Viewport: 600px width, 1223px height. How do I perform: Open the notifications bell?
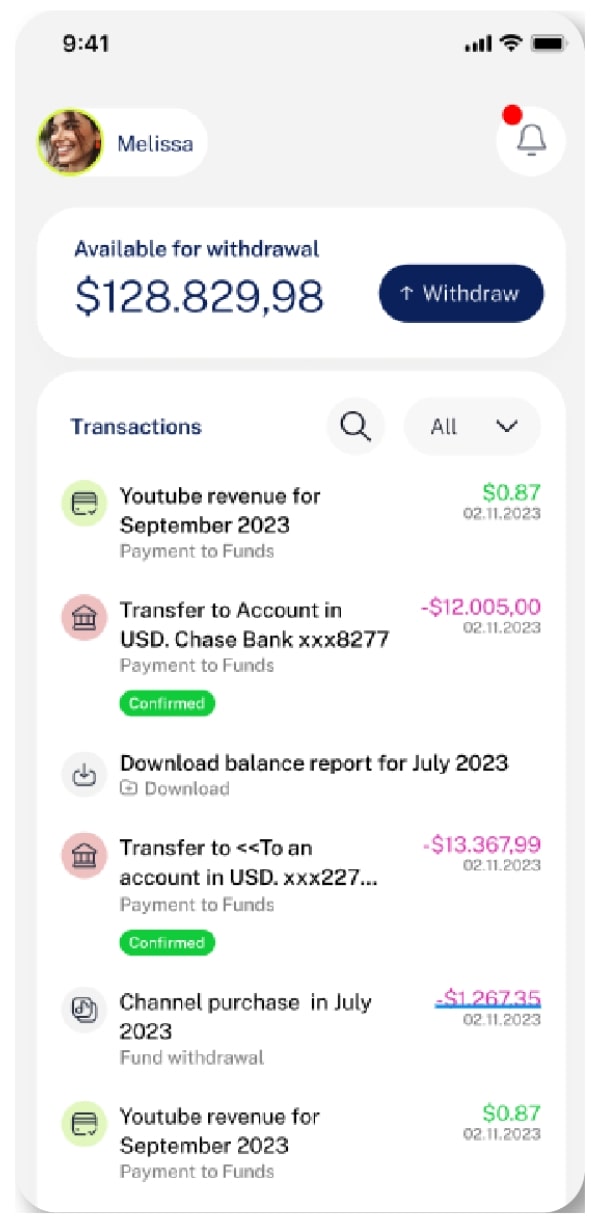[x=531, y=141]
